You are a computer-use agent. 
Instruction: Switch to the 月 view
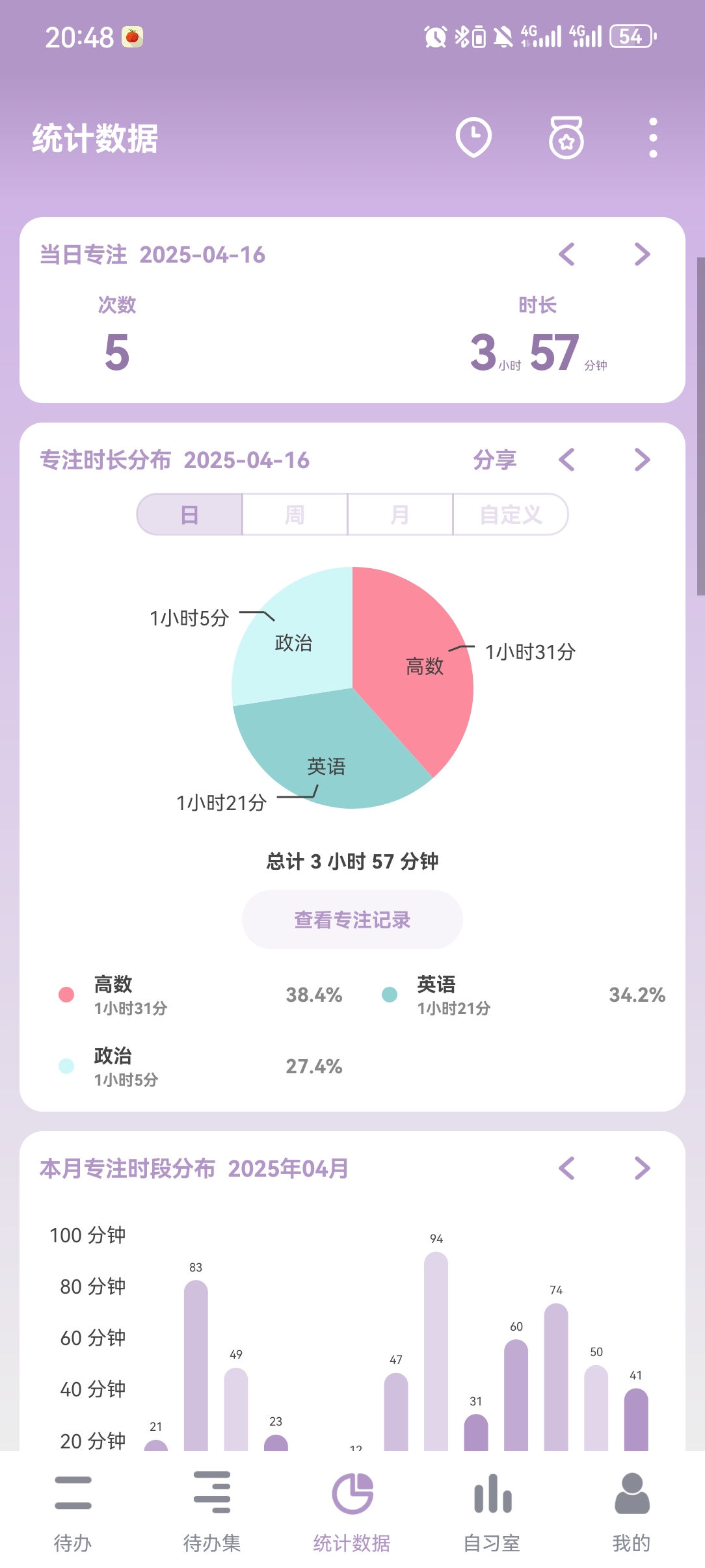point(400,514)
